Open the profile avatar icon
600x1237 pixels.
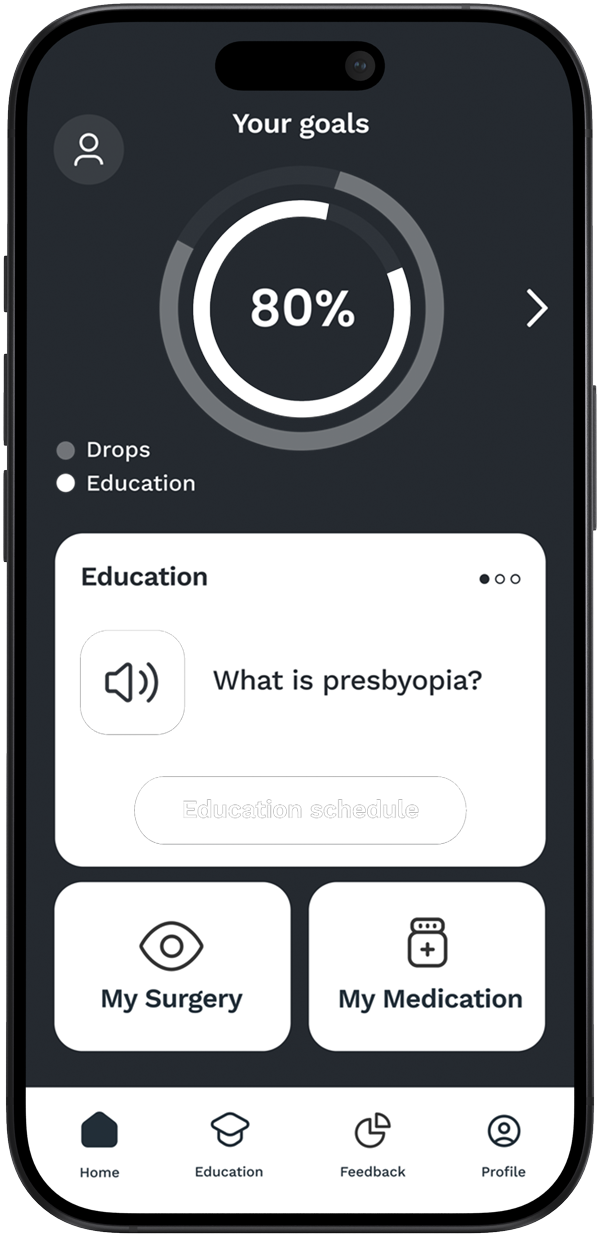coord(88,150)
